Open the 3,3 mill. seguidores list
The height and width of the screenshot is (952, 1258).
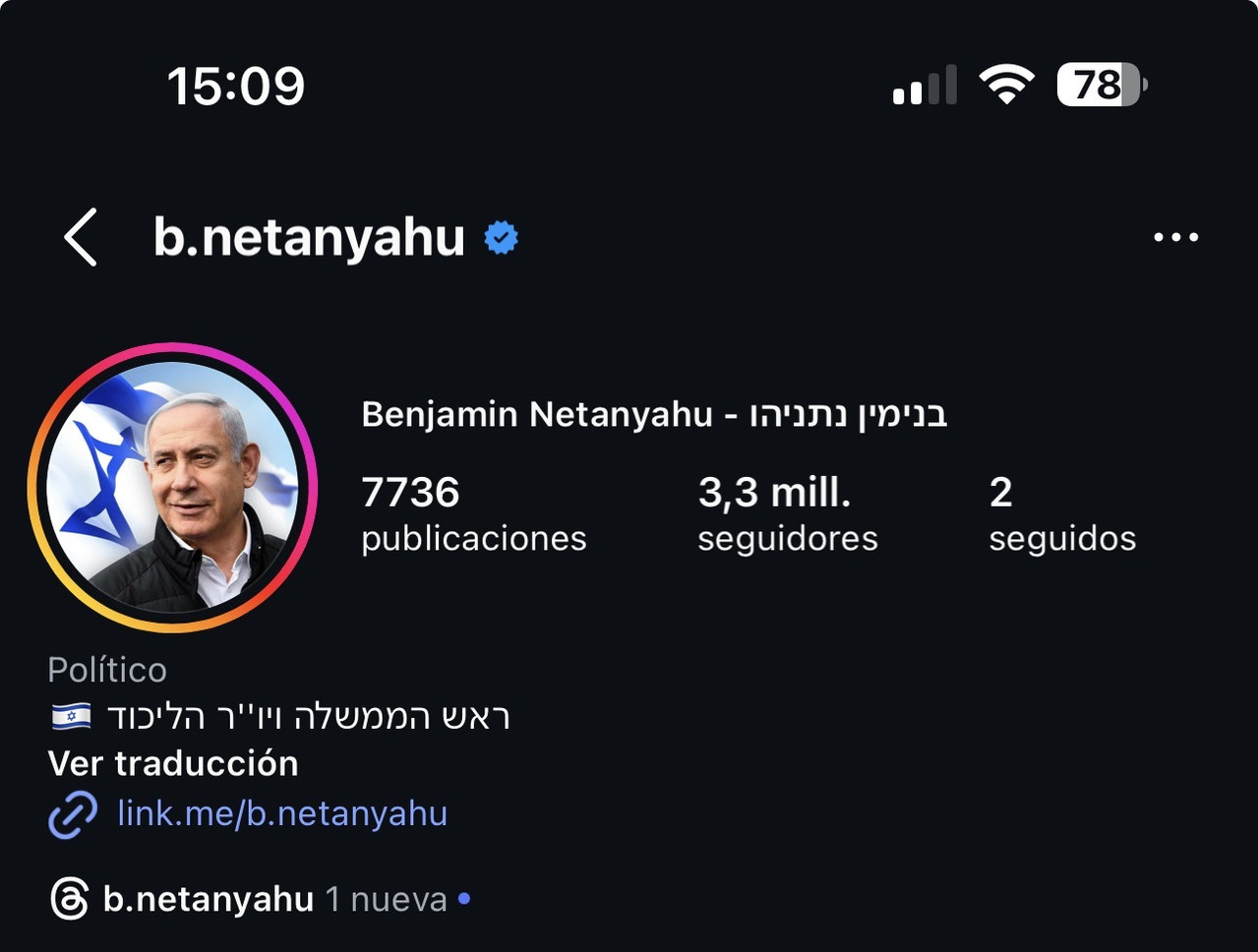(x=787, y=513)
